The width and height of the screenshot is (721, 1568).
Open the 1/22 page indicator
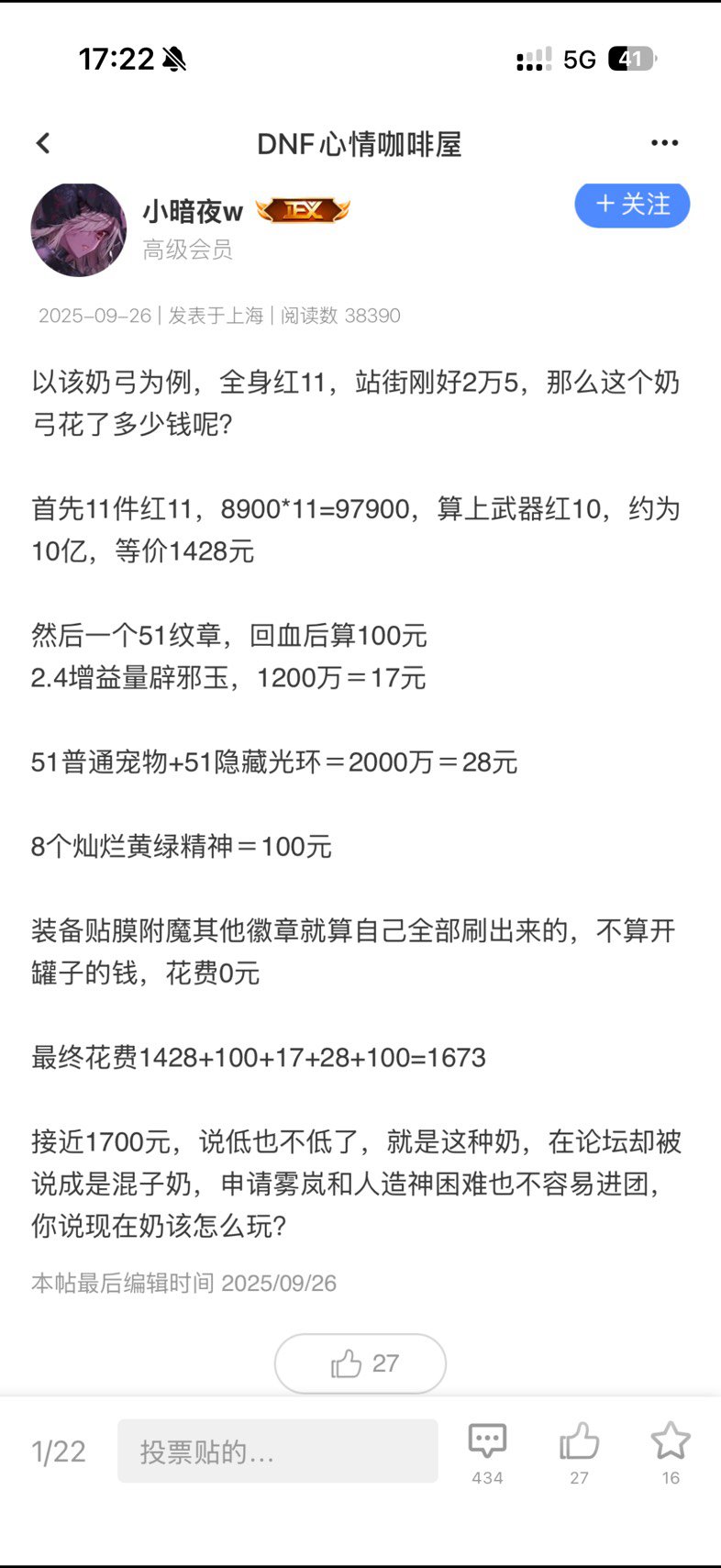point(59,1451)
